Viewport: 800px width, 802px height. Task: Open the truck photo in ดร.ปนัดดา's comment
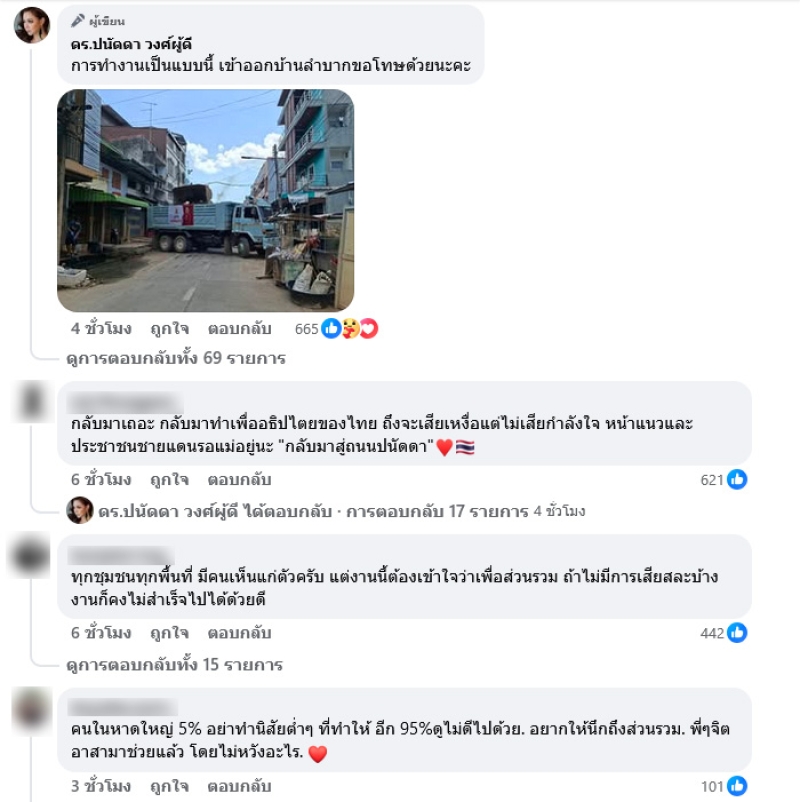coord(205,200)
